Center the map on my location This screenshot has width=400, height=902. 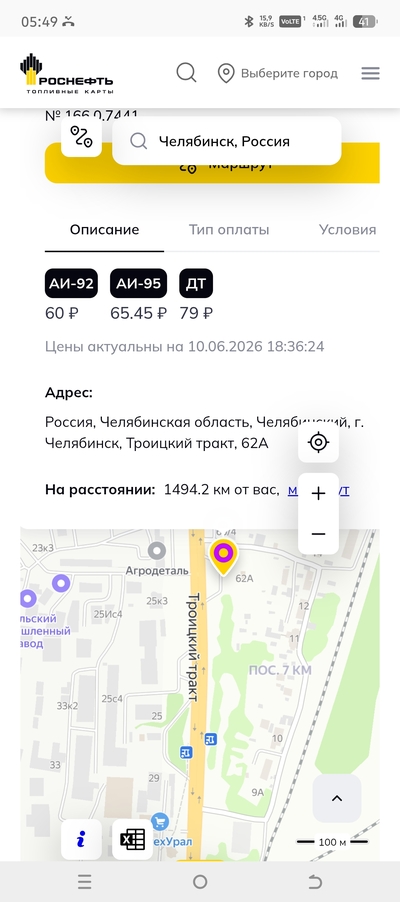318,442
